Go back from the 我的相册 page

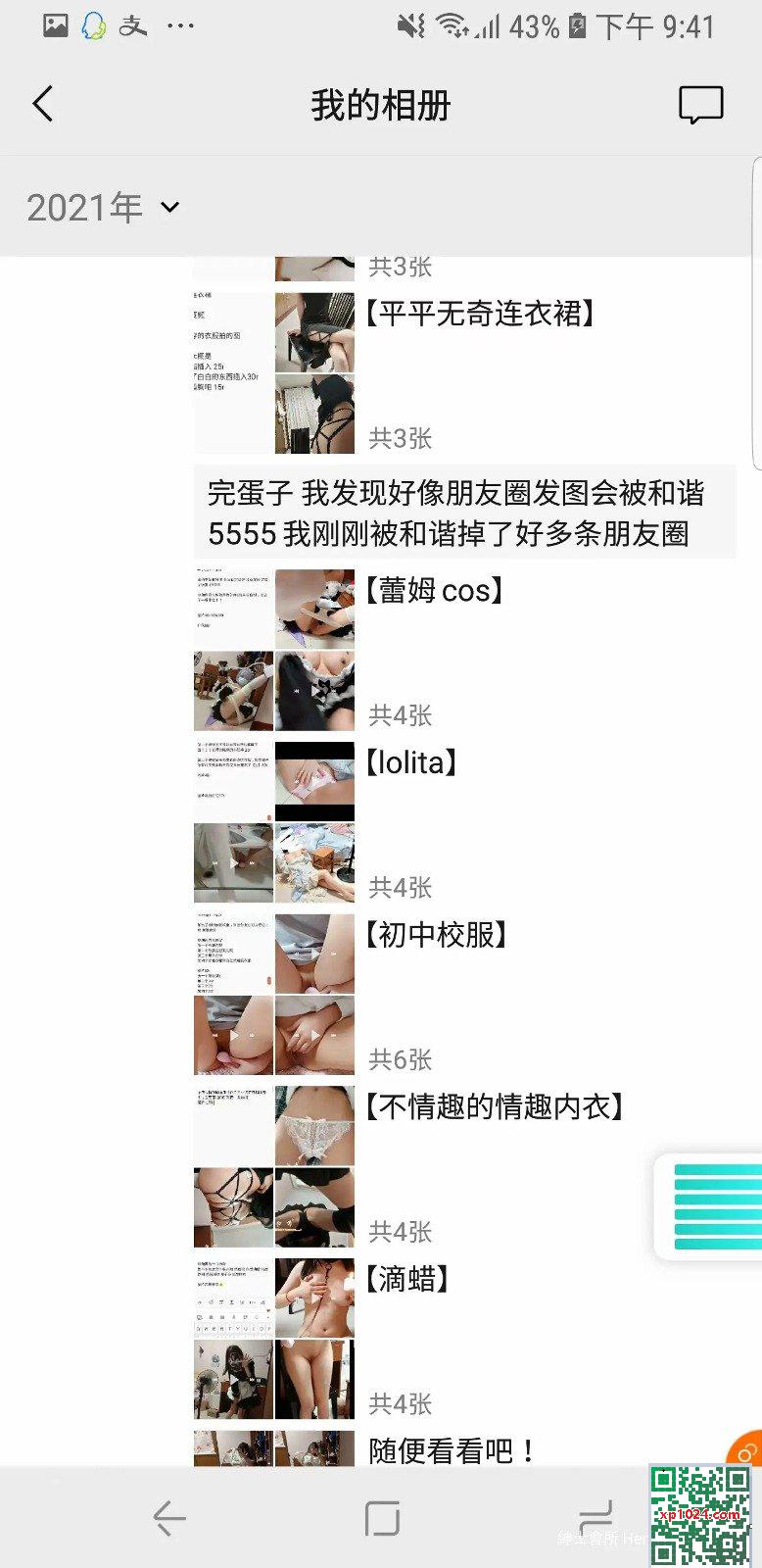(42, 104)
